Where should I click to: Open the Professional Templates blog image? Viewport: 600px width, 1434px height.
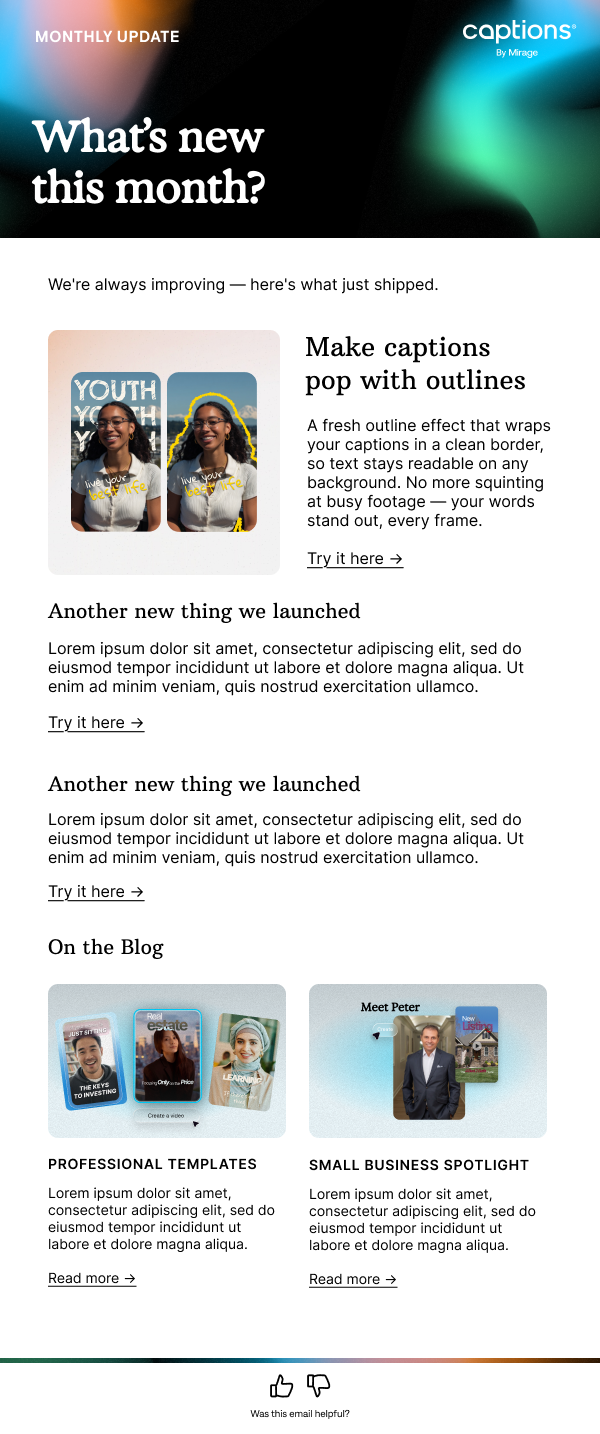point(167,1061)
